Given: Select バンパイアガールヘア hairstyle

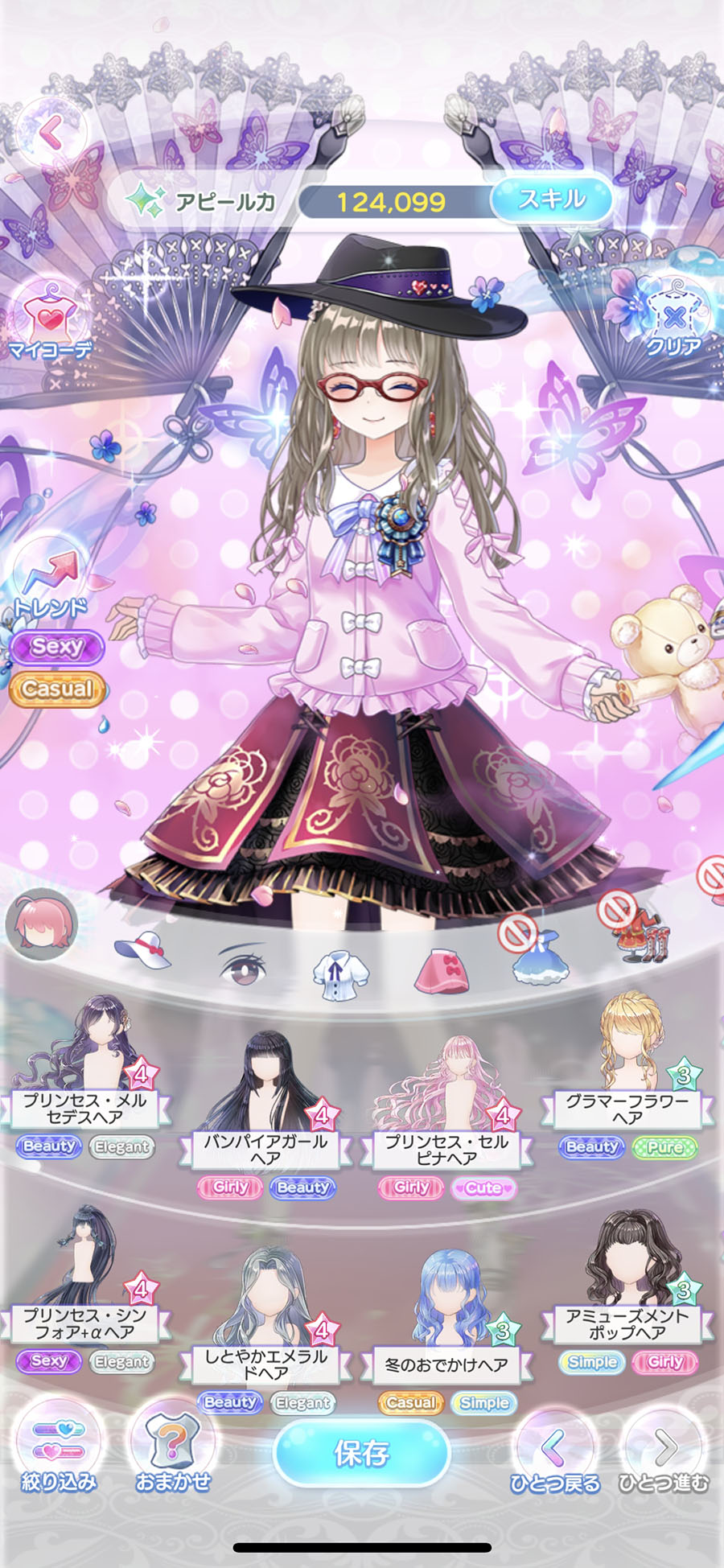Looking at the screenshot, I should point(265,1102).
